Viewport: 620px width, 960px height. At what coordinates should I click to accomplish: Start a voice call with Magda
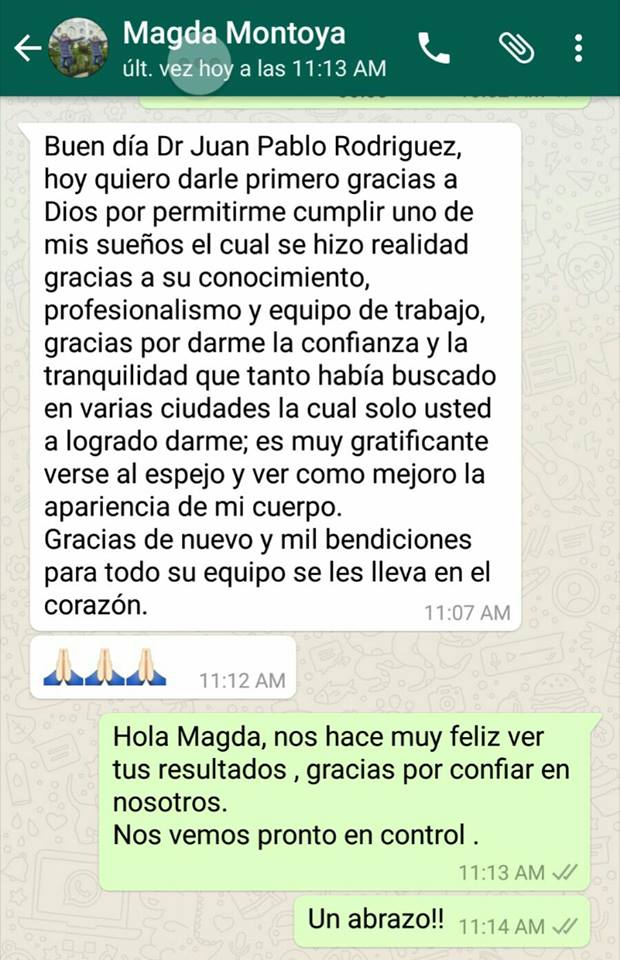(x=434, y=49)
